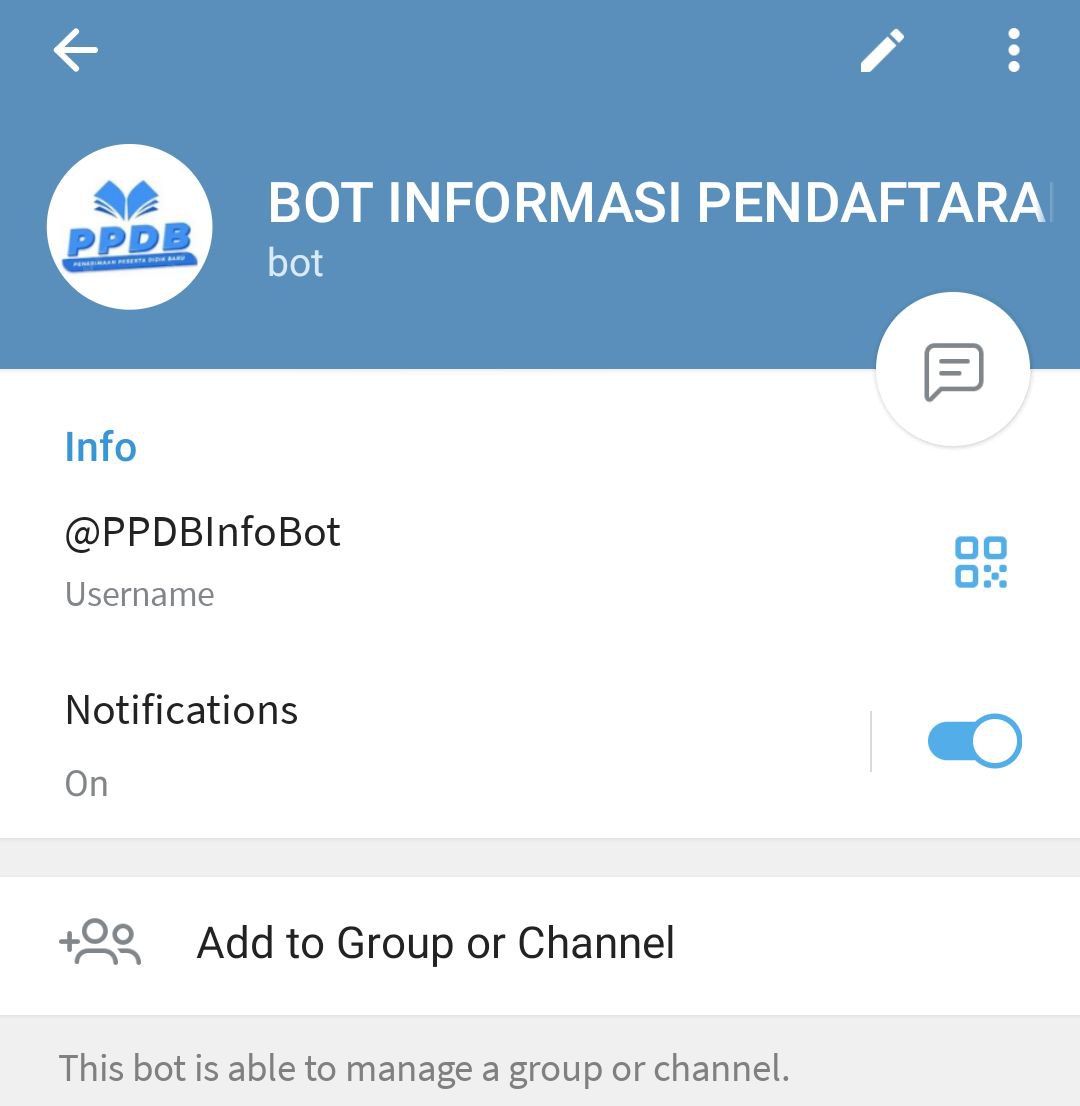
Task: Open overflow menu for more bot actions
Action: 1012,50
